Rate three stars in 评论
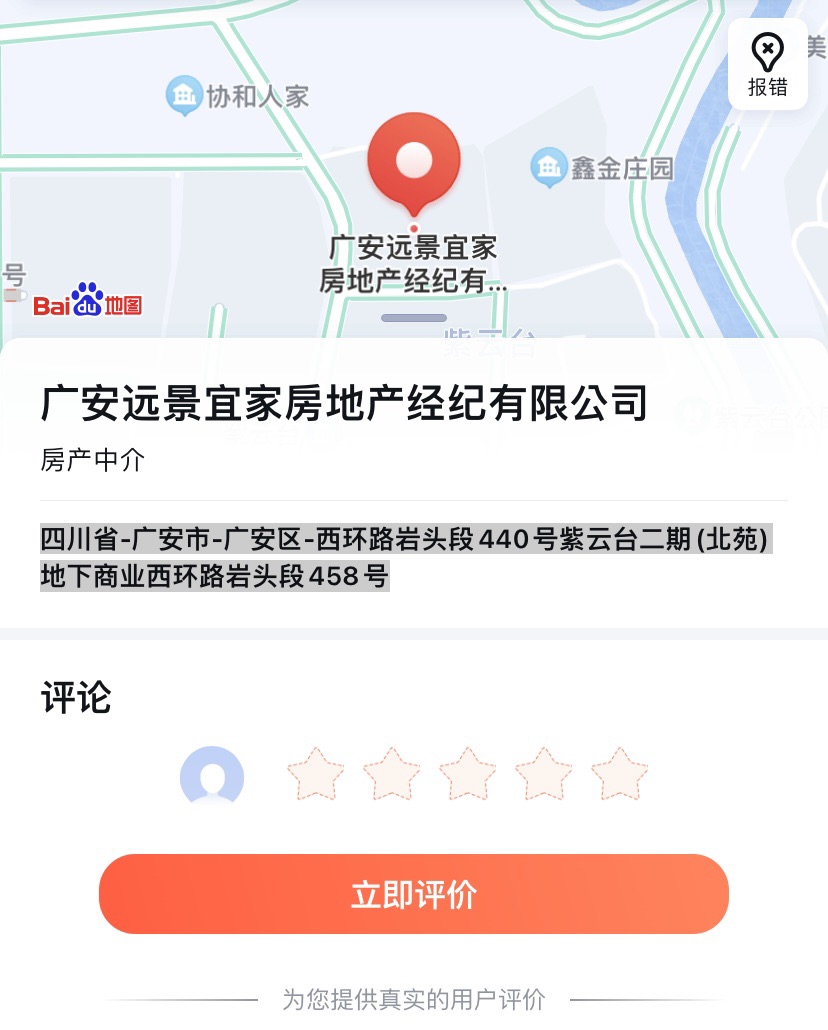The width and height of the screenshot is (828, 1030). coord(467,774)
